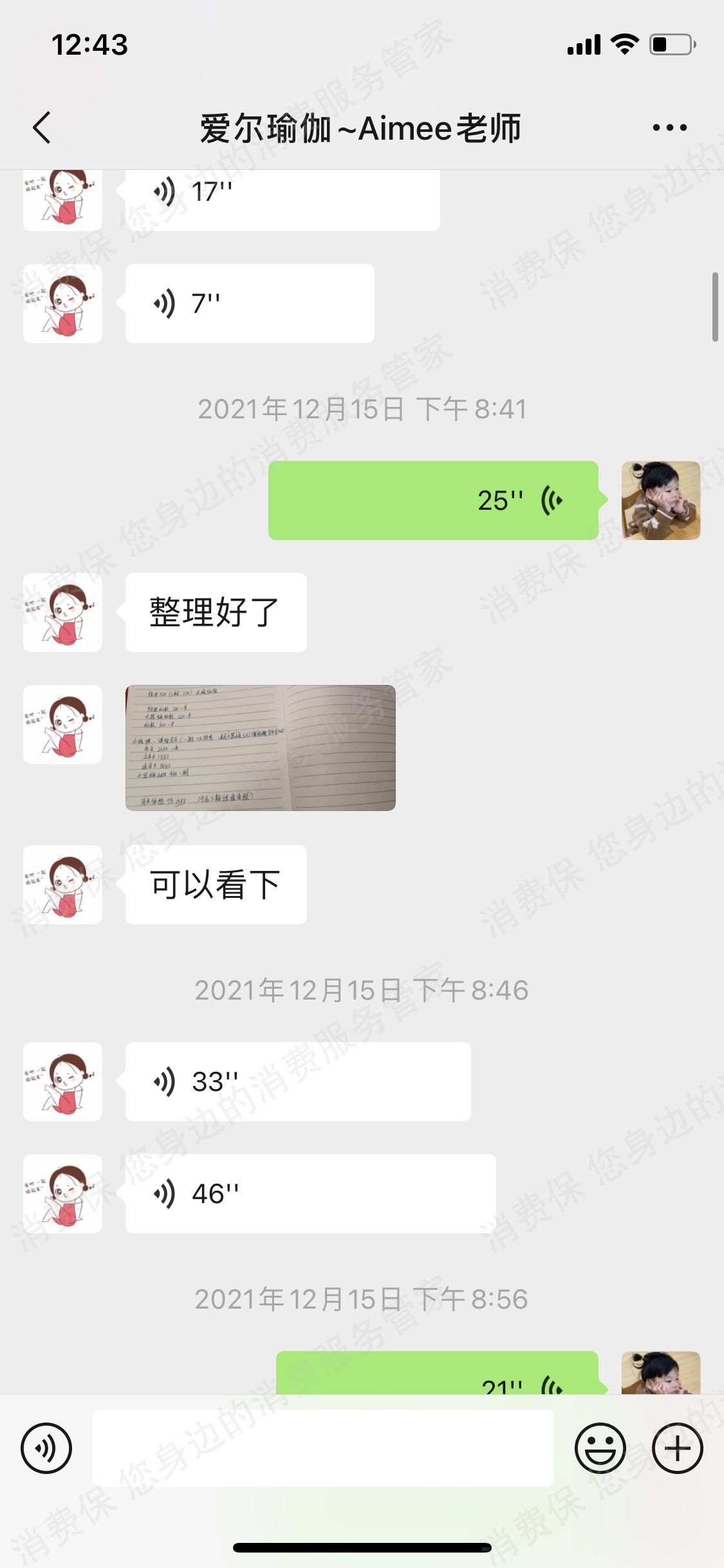The width and height of the screenshot is (724, 1568).
Task: Go back from Aimee老师 chat
Action: click(42, 127)
